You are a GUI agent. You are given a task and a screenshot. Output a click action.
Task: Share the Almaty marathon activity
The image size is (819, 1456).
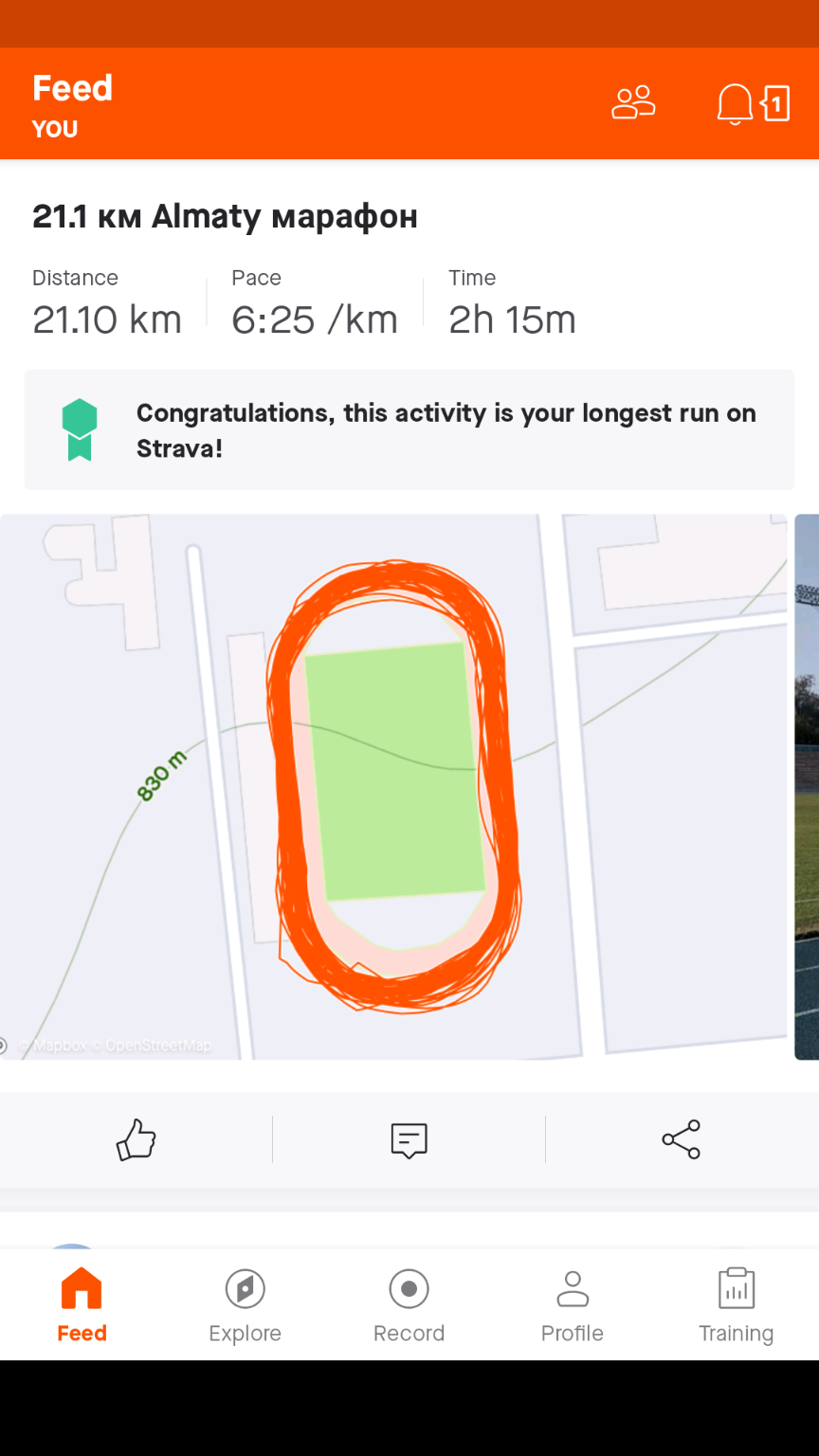(x=681, y=1139)
